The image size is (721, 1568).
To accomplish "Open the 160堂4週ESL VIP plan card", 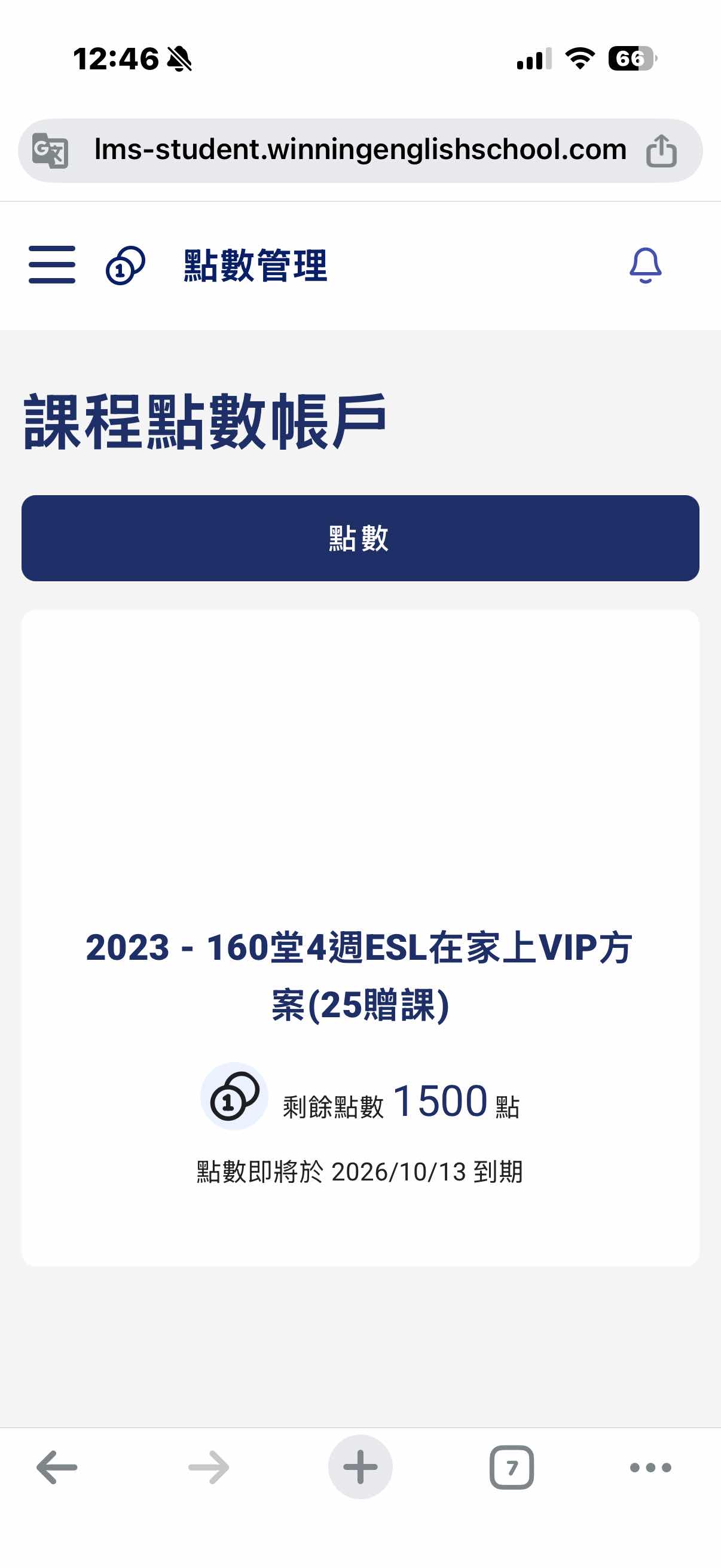I will pos(360,975).
